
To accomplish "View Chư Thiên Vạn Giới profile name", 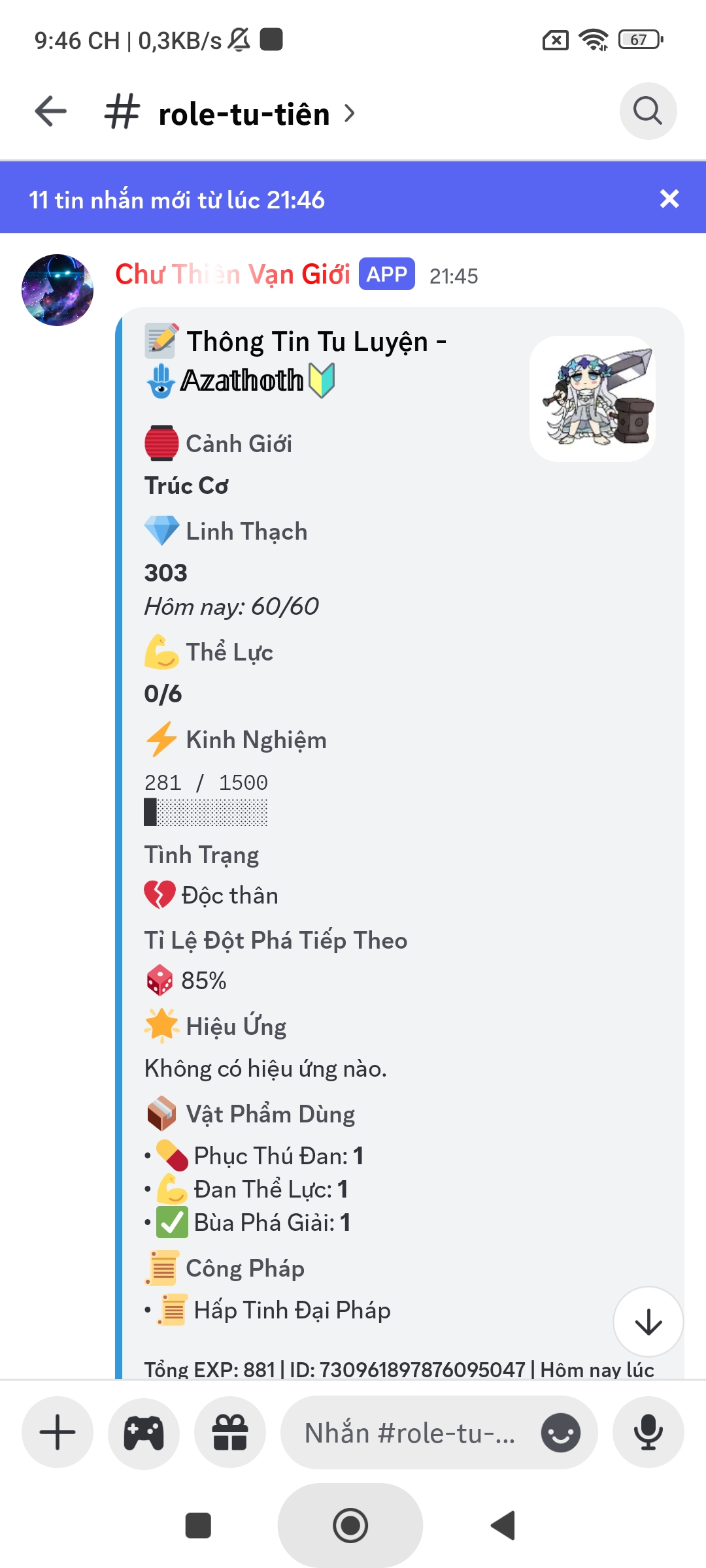I will pos(232,274).
